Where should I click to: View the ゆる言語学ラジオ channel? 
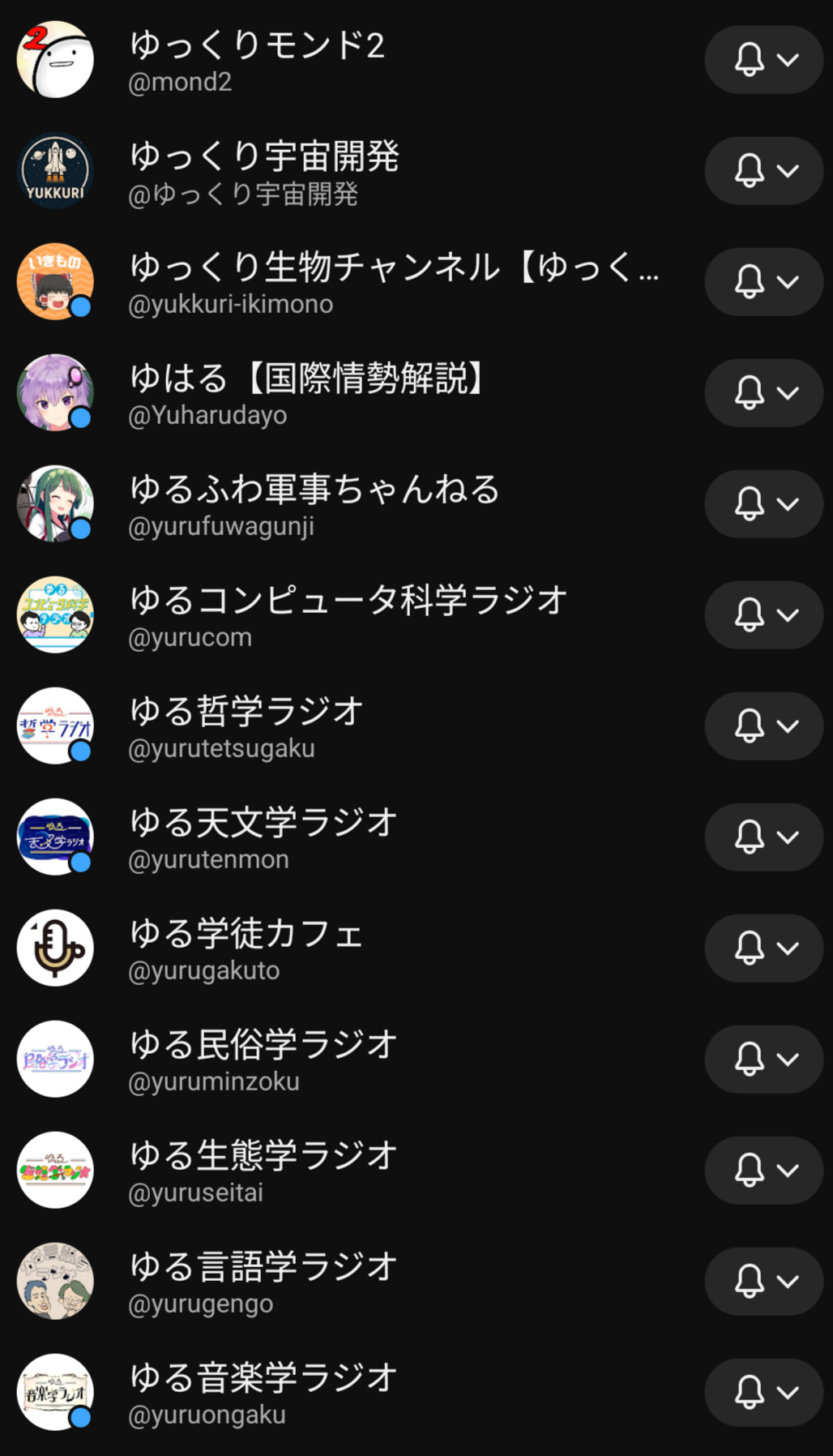coord(263,1282)
